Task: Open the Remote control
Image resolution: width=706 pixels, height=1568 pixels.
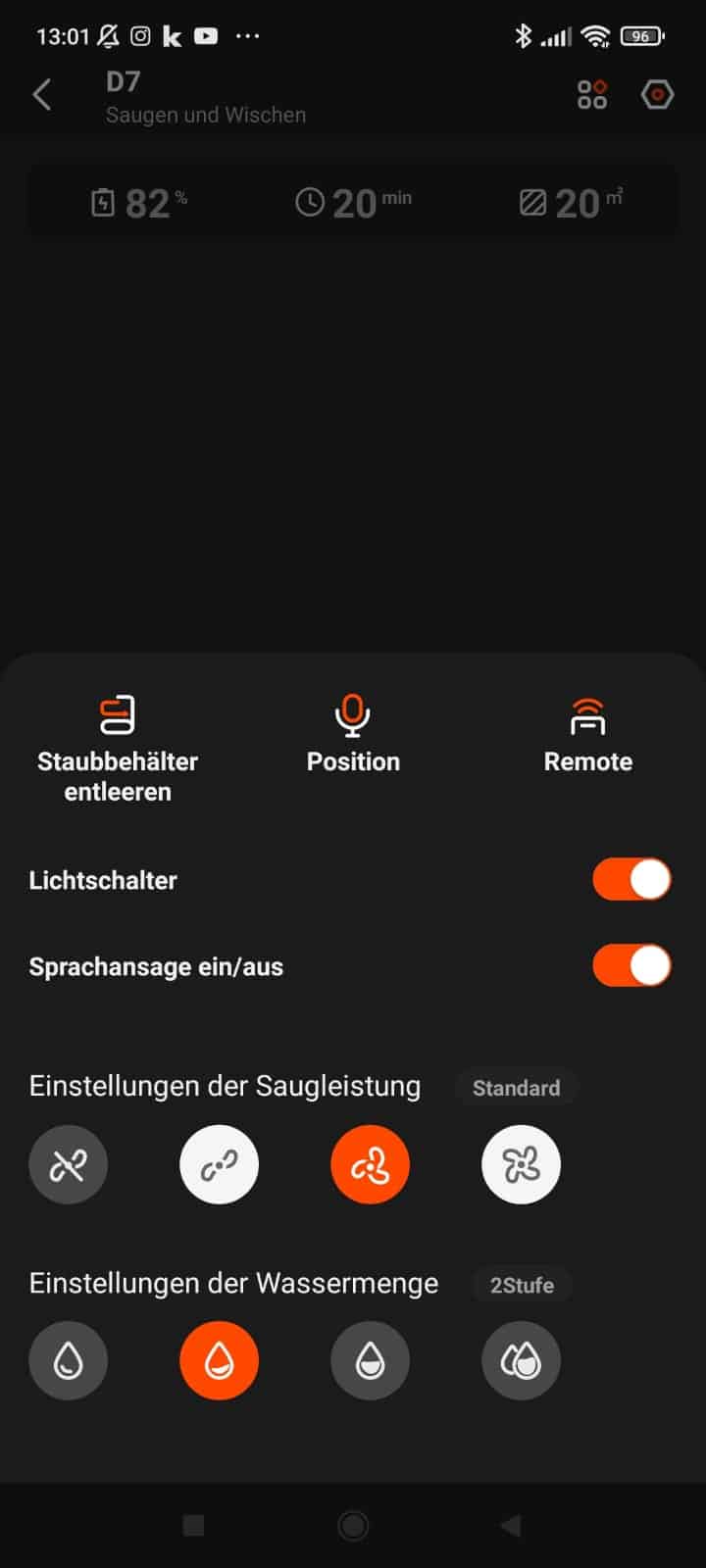Action: (x=588, y=735)
